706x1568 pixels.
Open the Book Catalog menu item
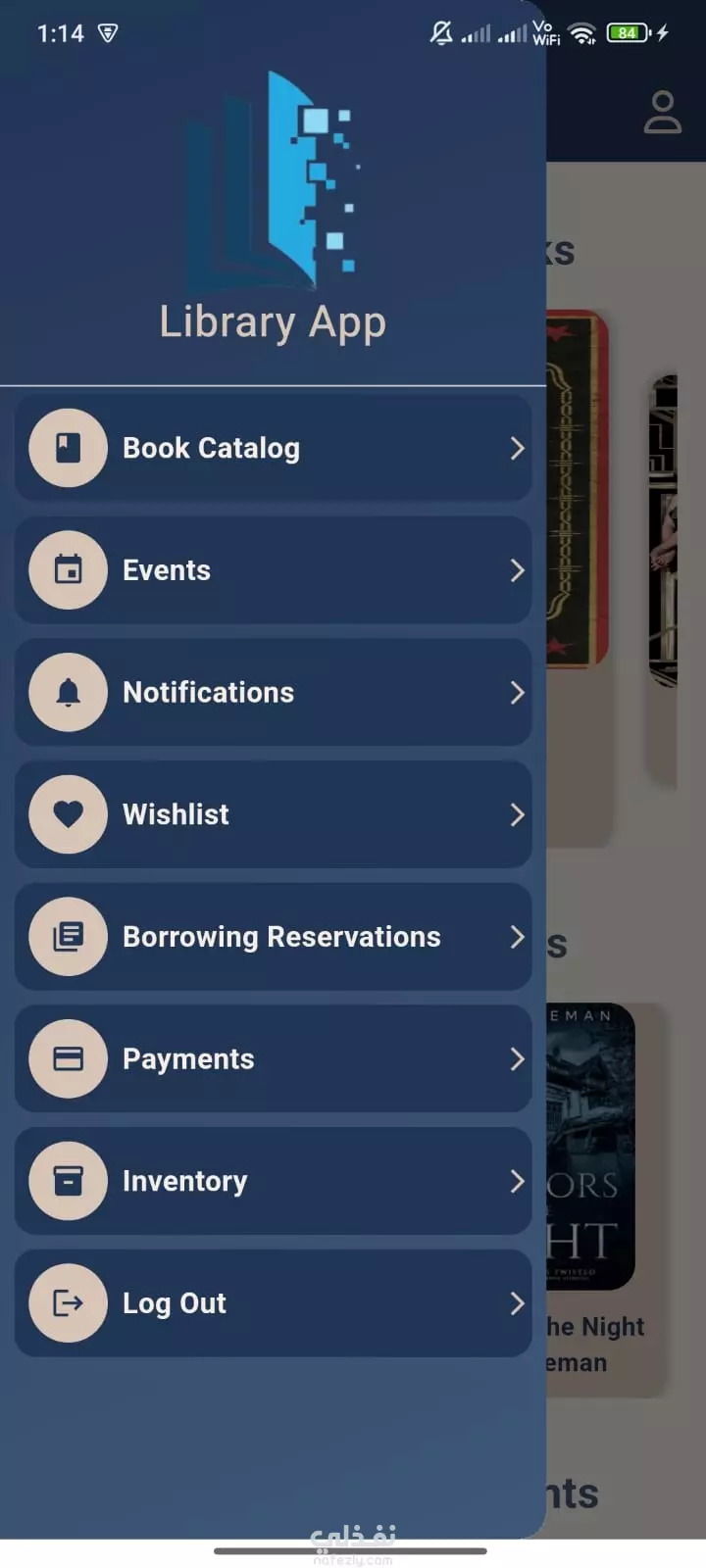coord(274,448)
